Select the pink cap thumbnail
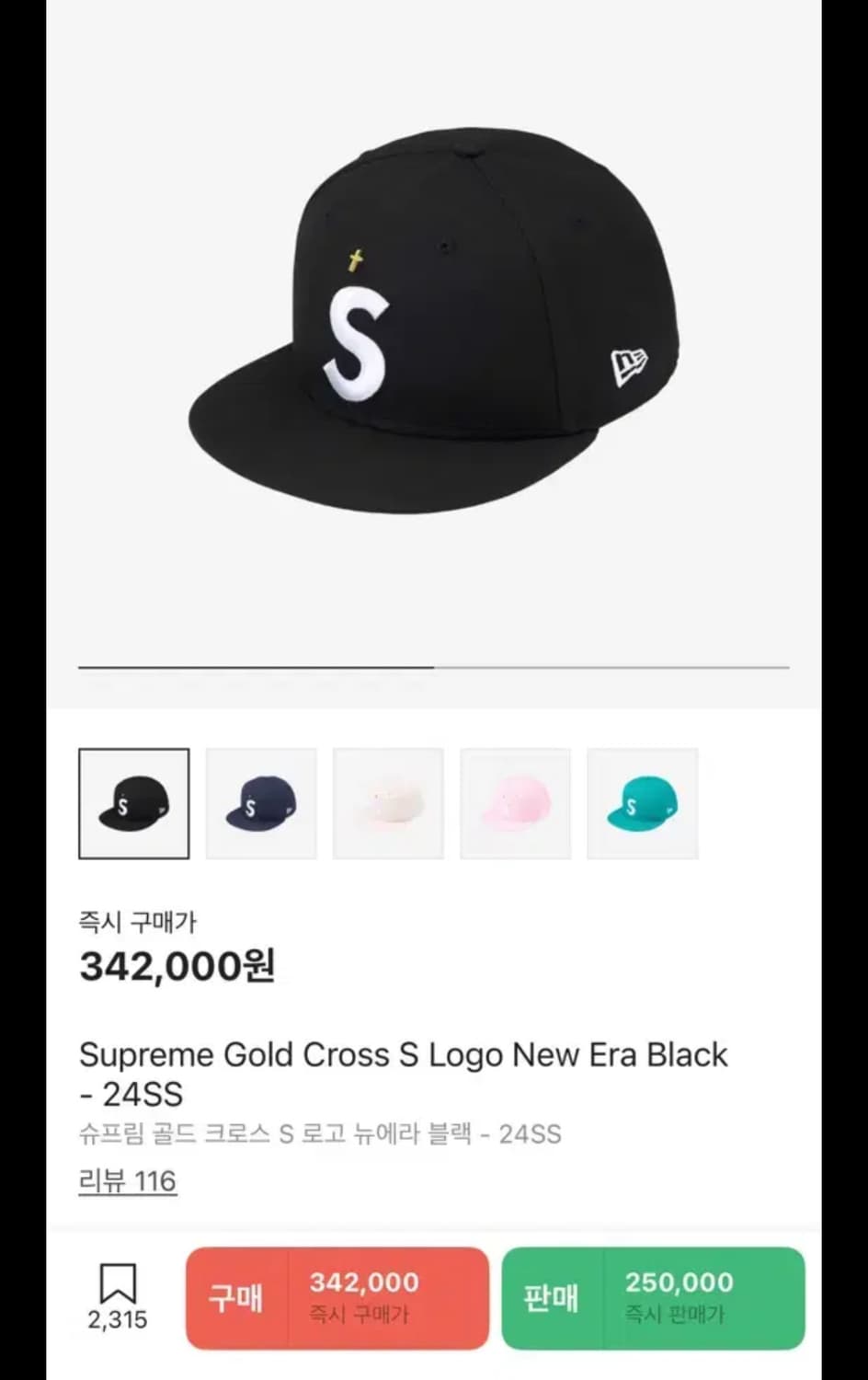868x1380 pixels. coord(515,804)
